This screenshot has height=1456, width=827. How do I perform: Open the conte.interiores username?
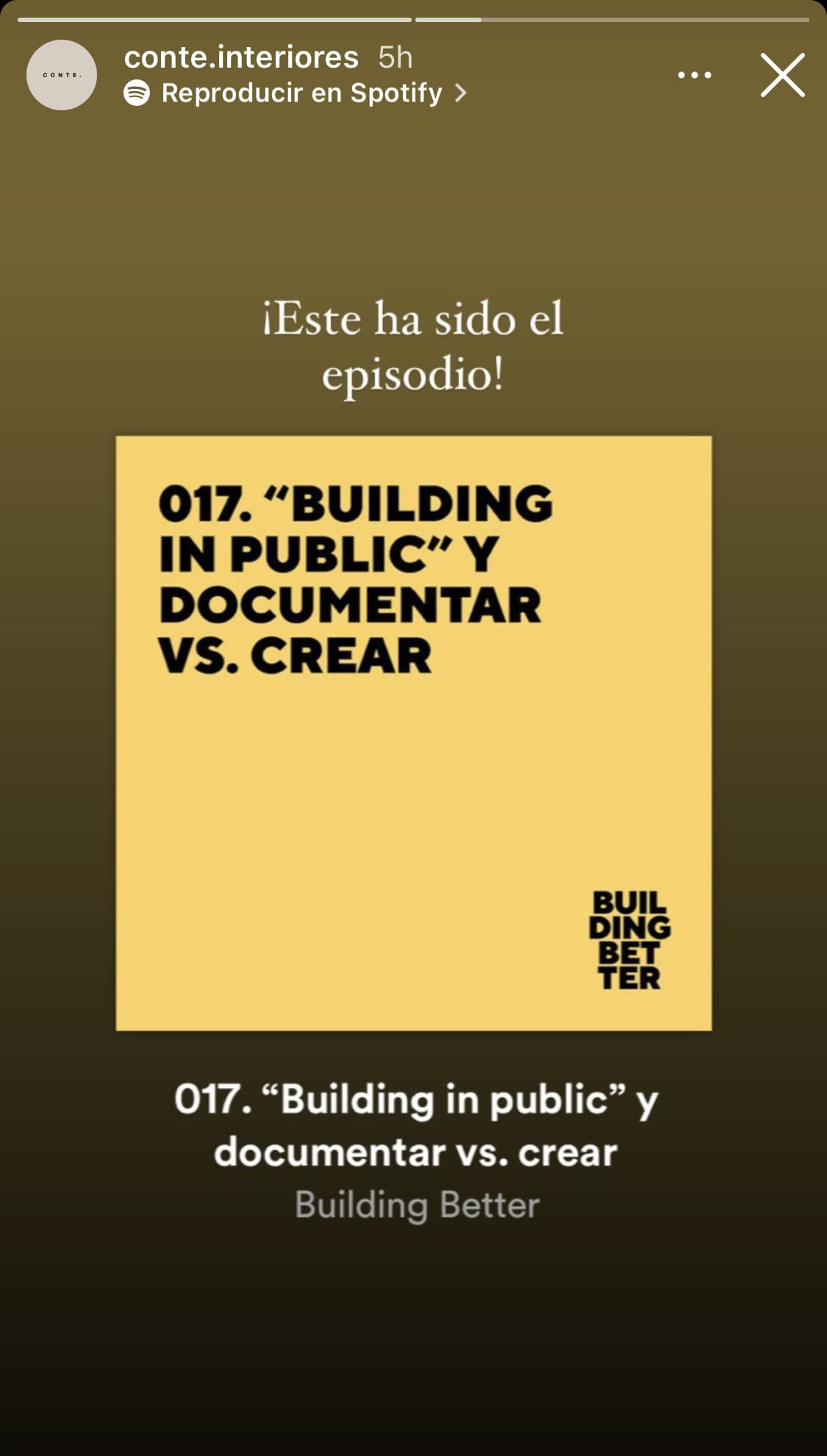(241, 57)
